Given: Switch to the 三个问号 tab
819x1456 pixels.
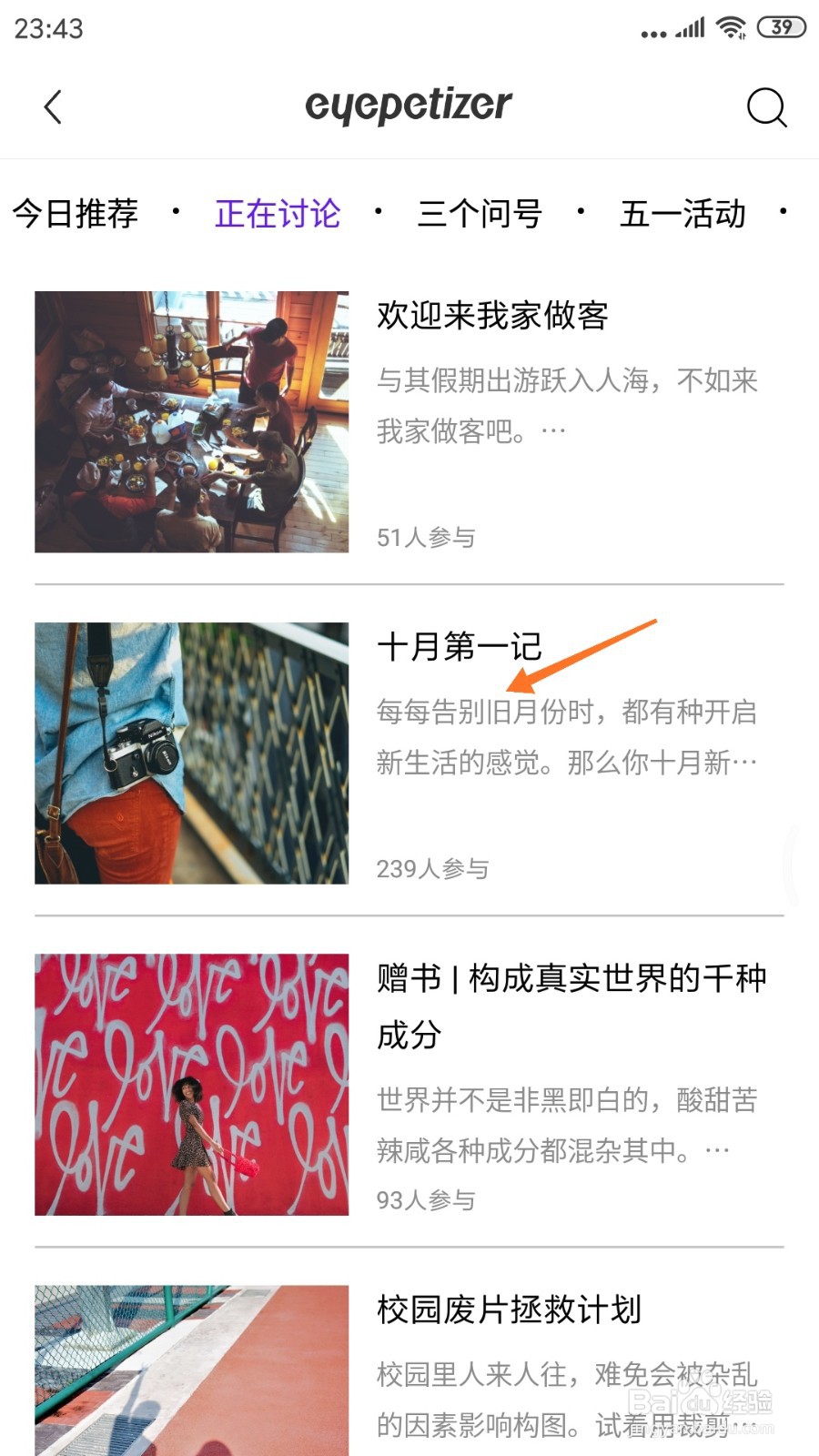Looking at the screenshot, I should 480,214.
